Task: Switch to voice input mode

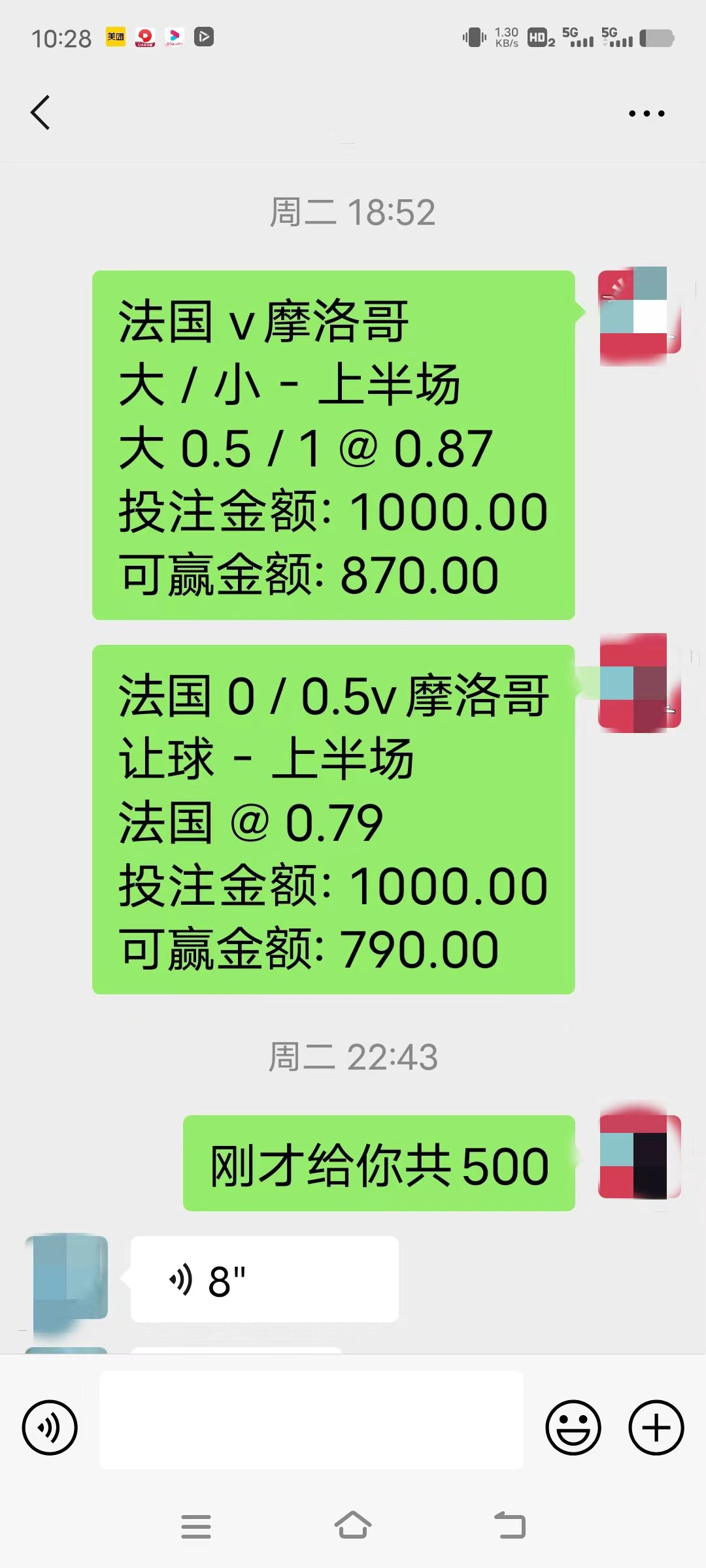Action: click(x=50, y=1428)
